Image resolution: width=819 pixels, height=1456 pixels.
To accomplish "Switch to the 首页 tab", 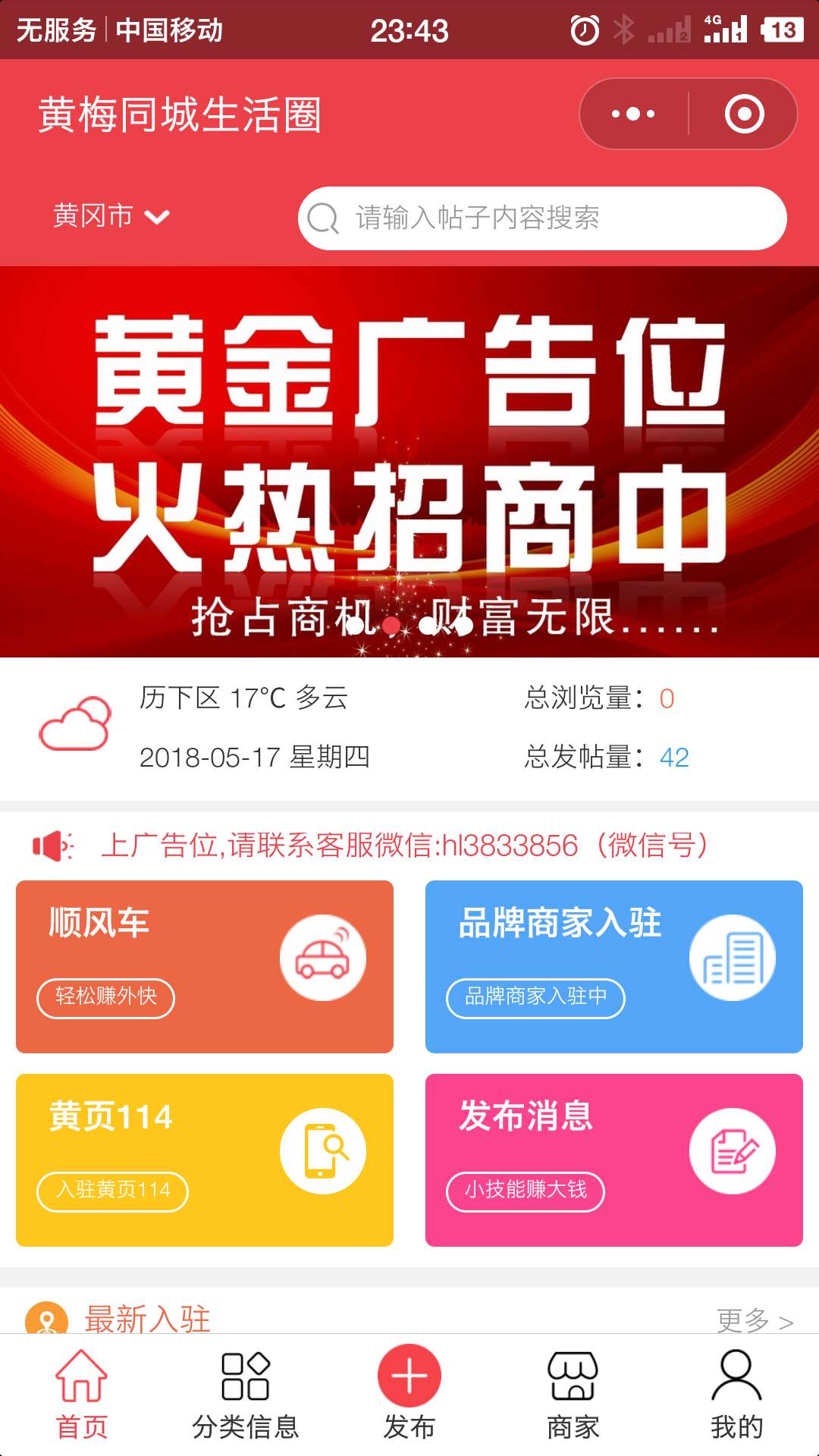I will pyautogui.click(x=81, y=1395).
